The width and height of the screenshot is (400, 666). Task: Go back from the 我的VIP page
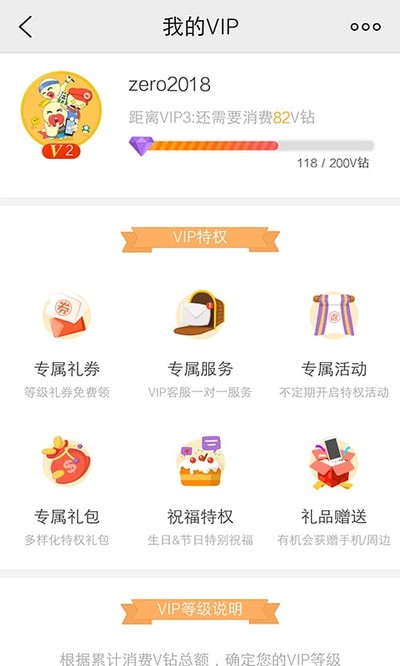25,27
